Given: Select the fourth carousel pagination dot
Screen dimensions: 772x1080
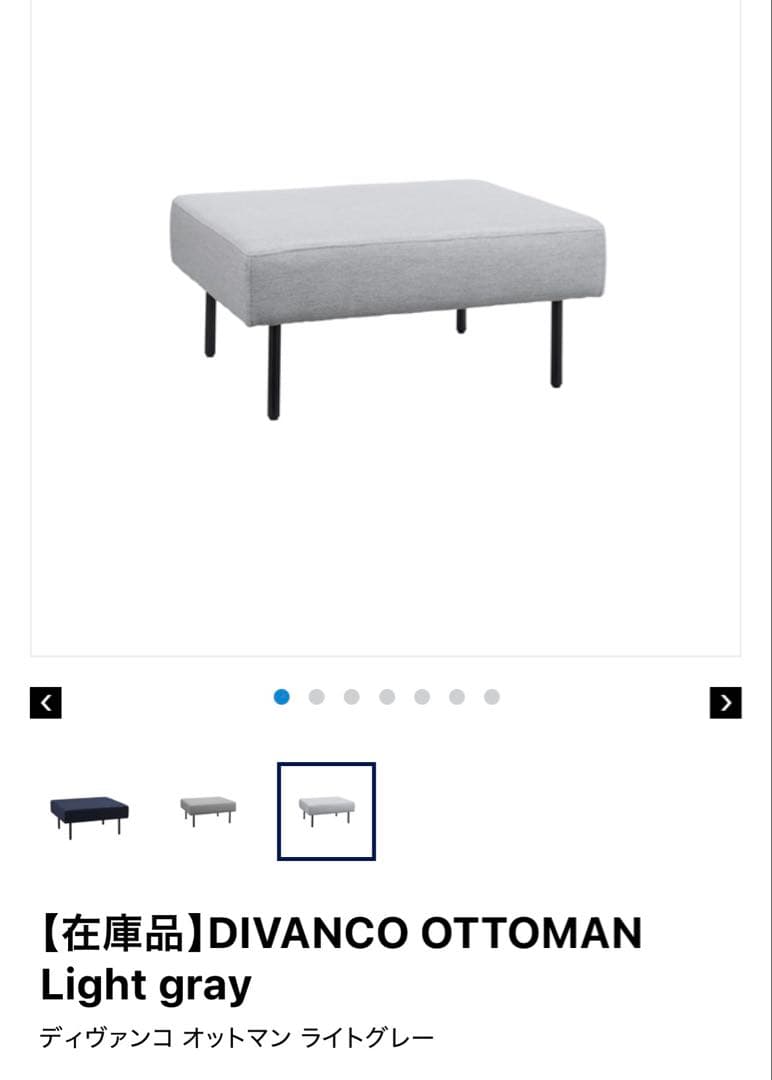Looking at the screenshot, I should click(x=386, y=698).
